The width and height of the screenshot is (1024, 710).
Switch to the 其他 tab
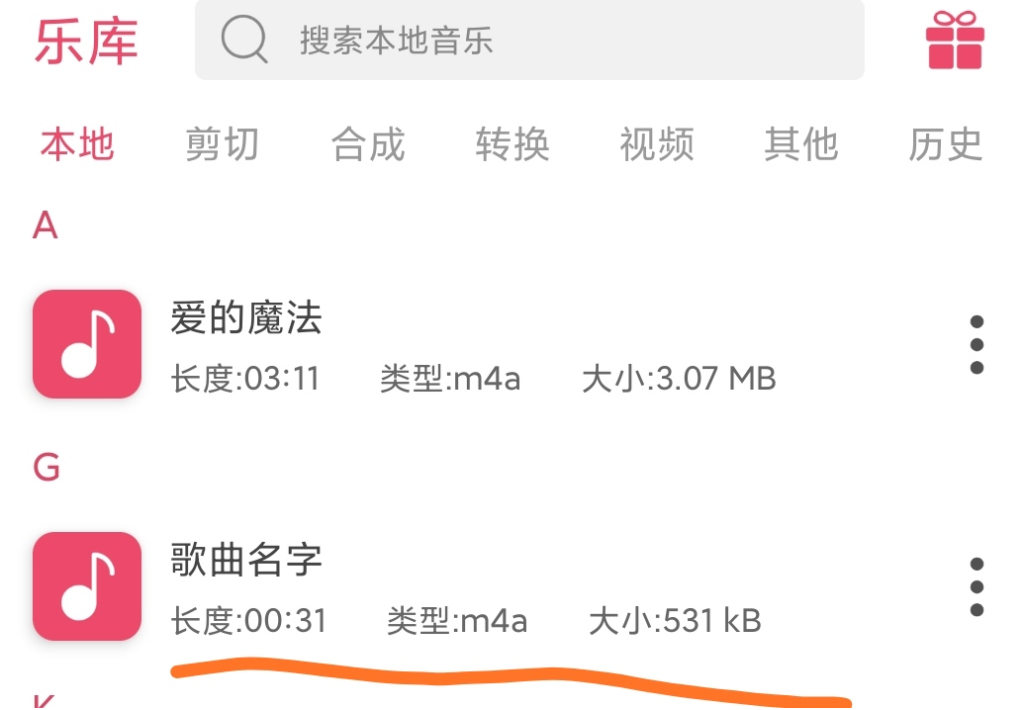pos(801,145)
